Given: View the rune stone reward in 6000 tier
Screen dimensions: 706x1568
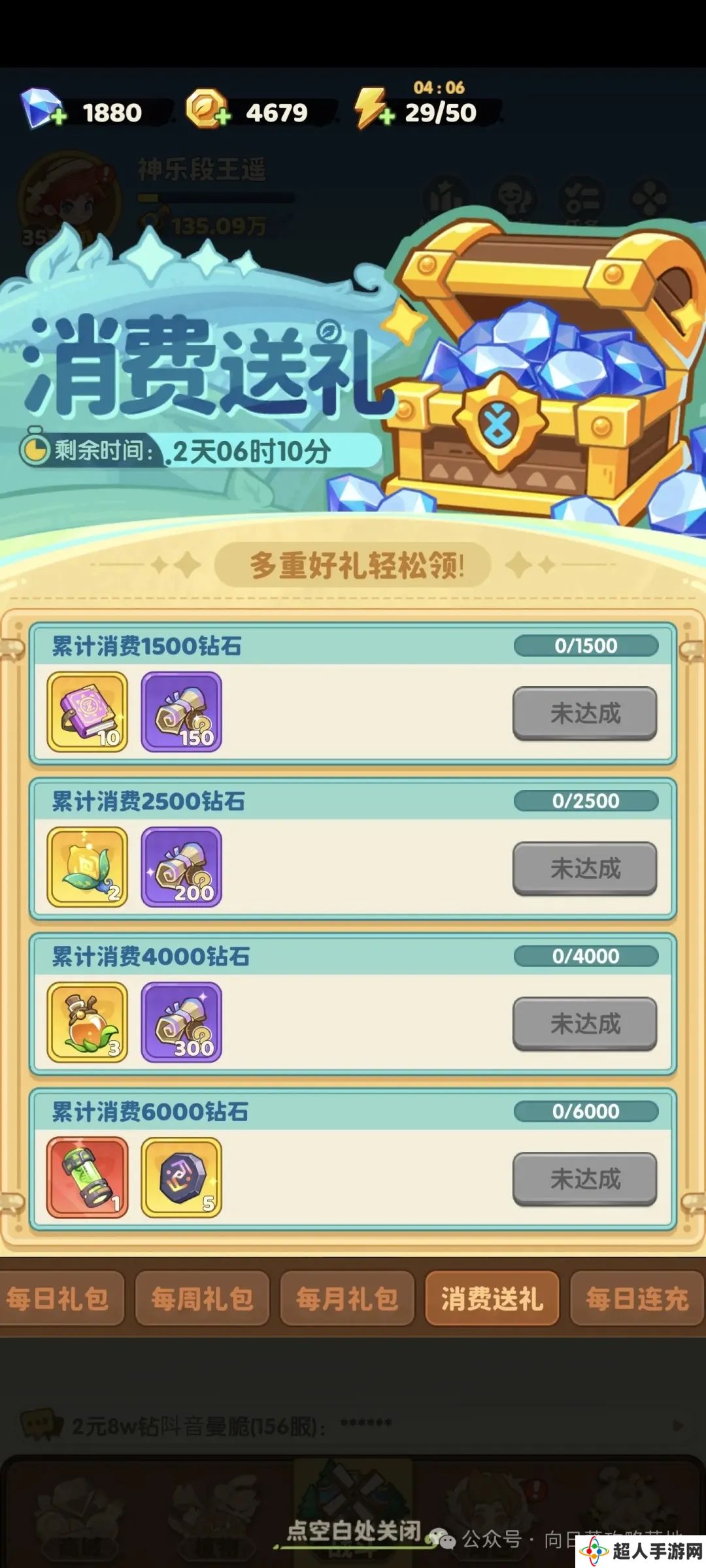Looking at the screenshot, I should [x=182, y=1177].
